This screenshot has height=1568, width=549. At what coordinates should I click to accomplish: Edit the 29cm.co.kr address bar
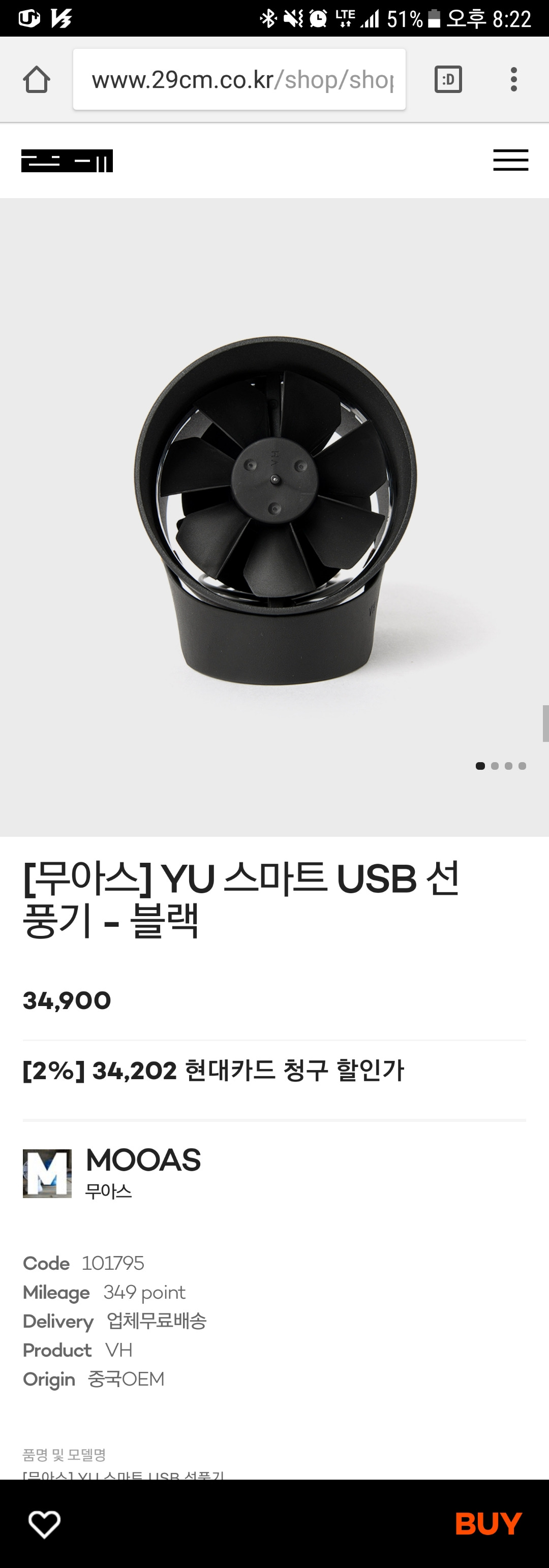pyautogui.click(x=239, y=80)
